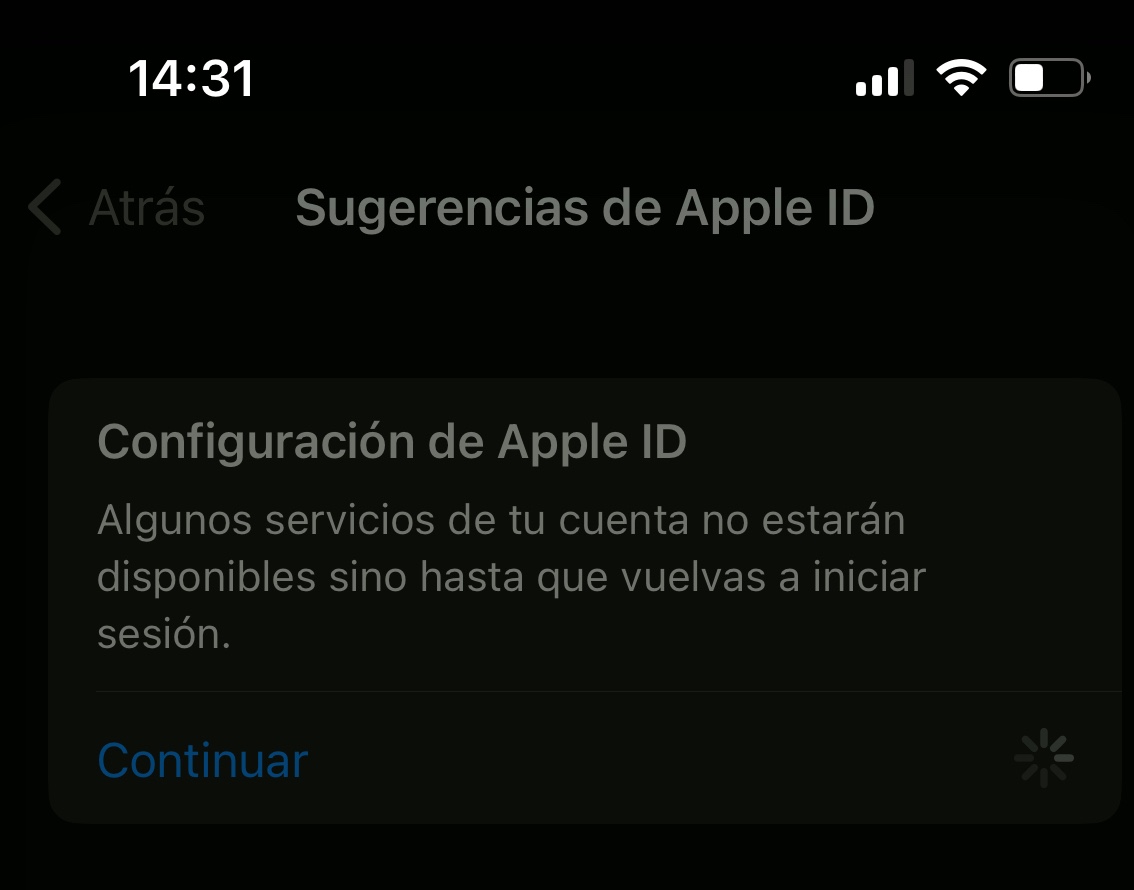This screenshot has height=890, width=1134.
Task: Tap Continuar to sign in again
Action: (203, 760)
